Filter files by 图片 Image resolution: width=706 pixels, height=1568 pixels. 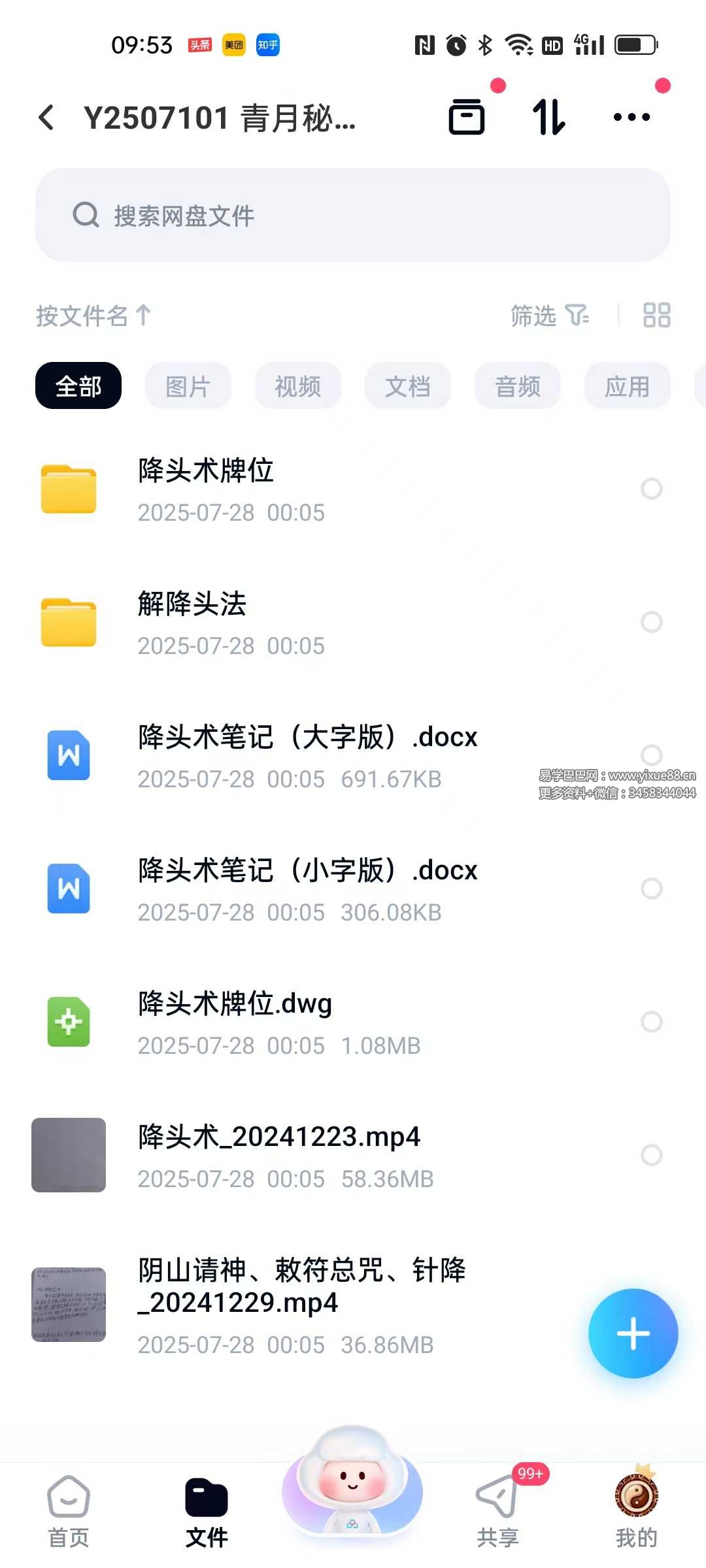188,386
